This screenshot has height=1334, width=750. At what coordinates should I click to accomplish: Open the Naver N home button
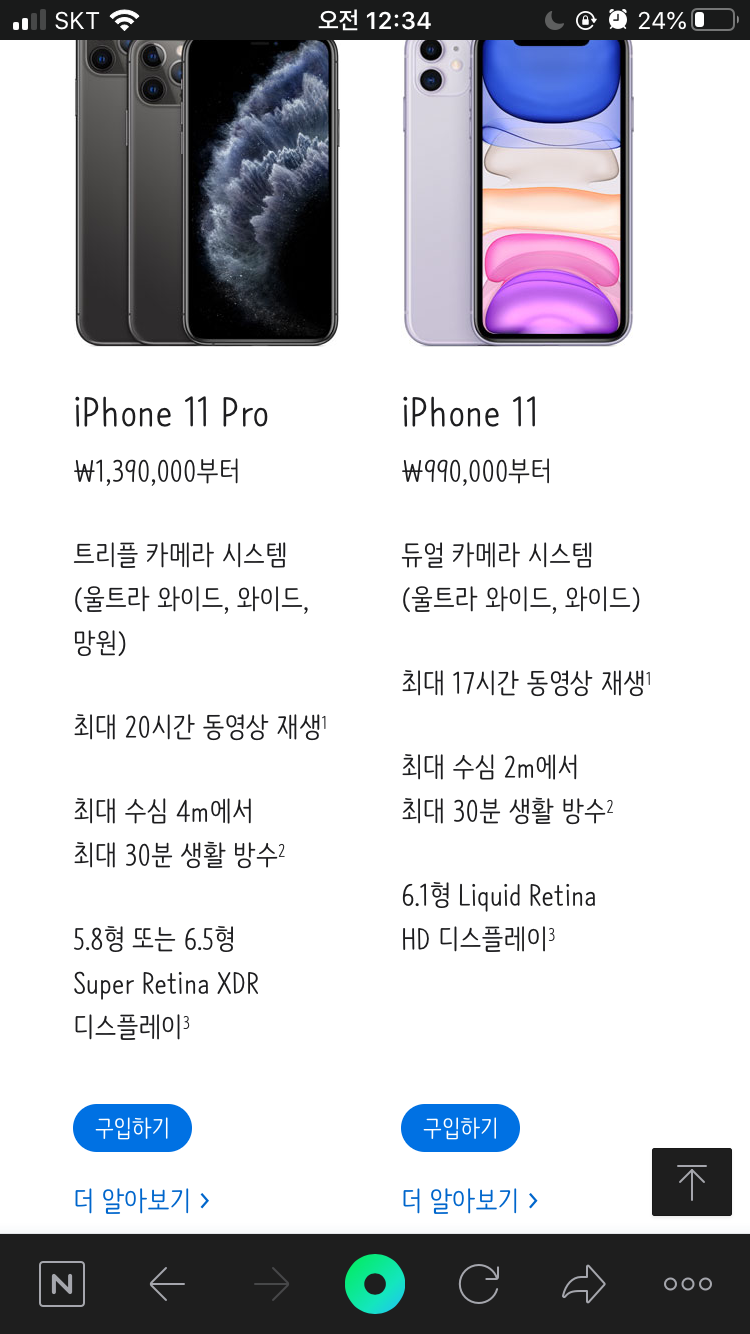pos(62,1284)
